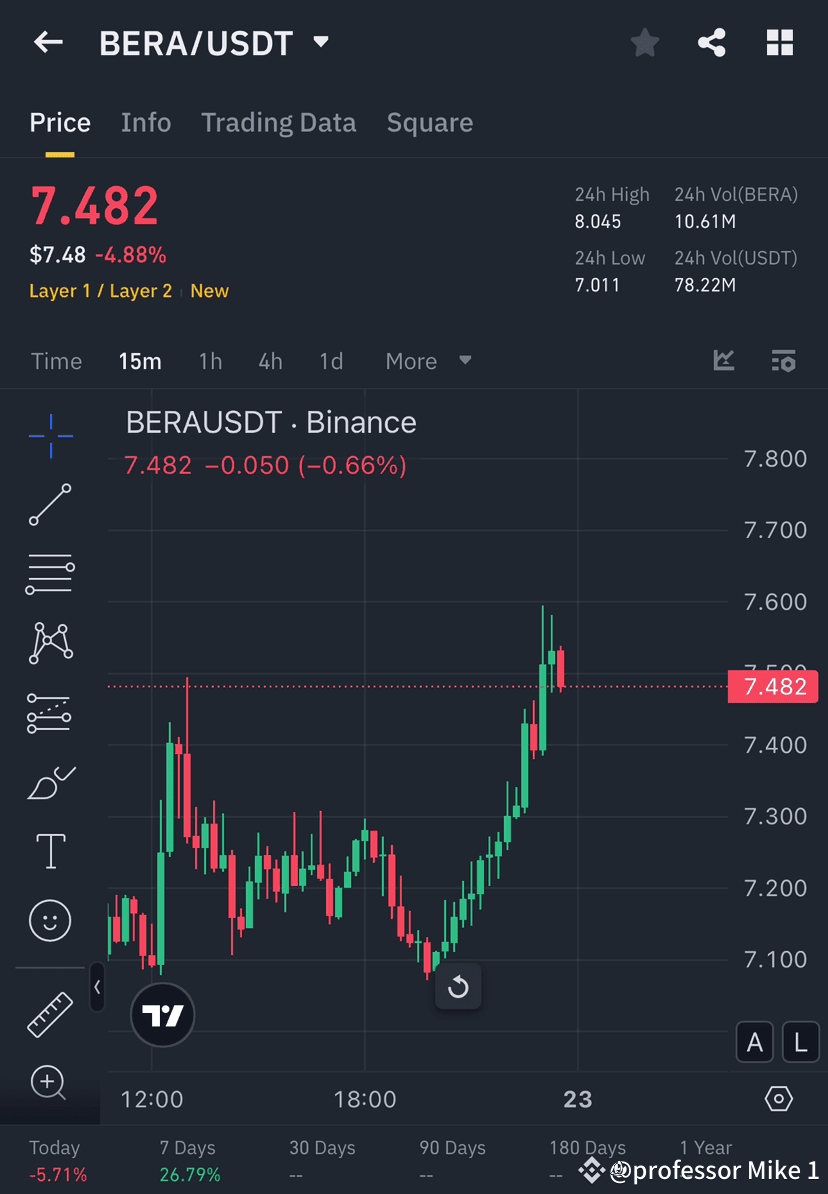The width and height of the screenshot is (828, 1194).
Task: Share this chart using the share icon
Action: tap(712, 42)
